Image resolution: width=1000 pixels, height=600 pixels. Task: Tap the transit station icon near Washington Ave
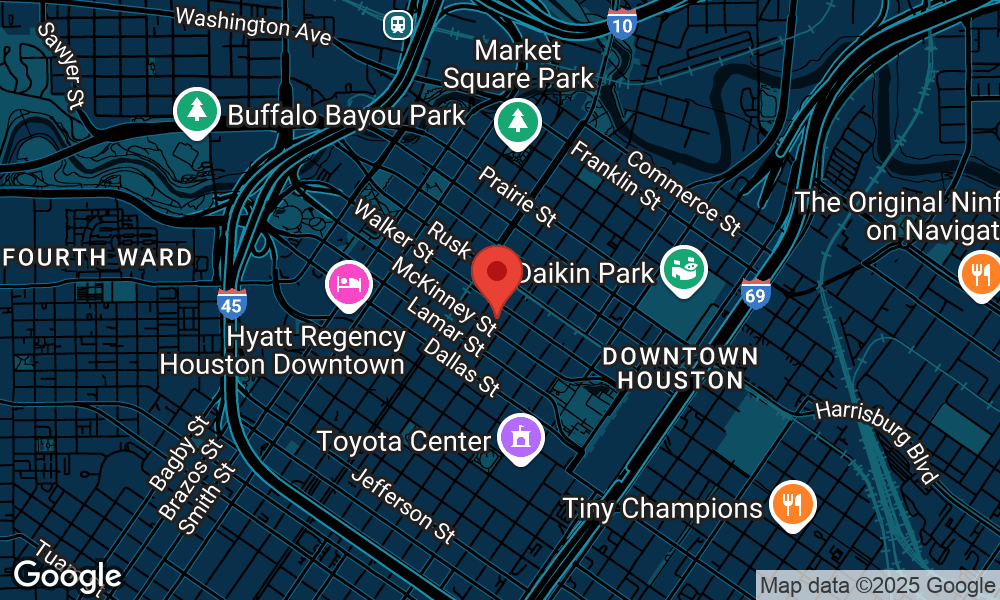[x=399, y=24]
